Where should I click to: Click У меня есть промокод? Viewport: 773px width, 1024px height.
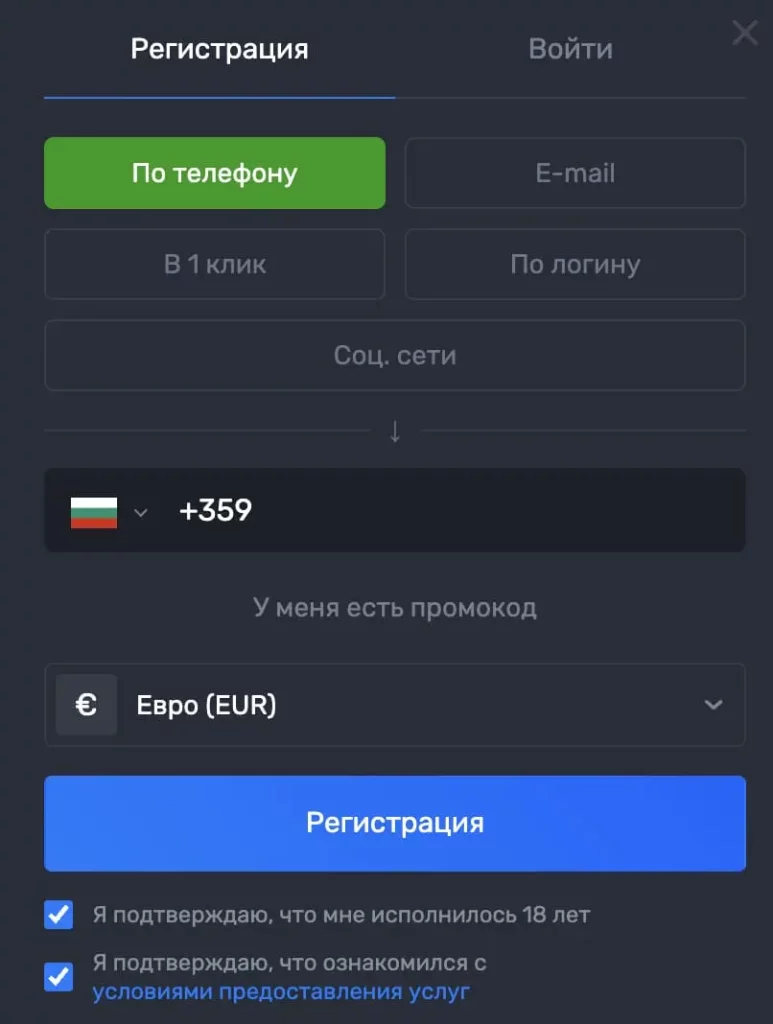pyautogui.click(x=395, y=607)
